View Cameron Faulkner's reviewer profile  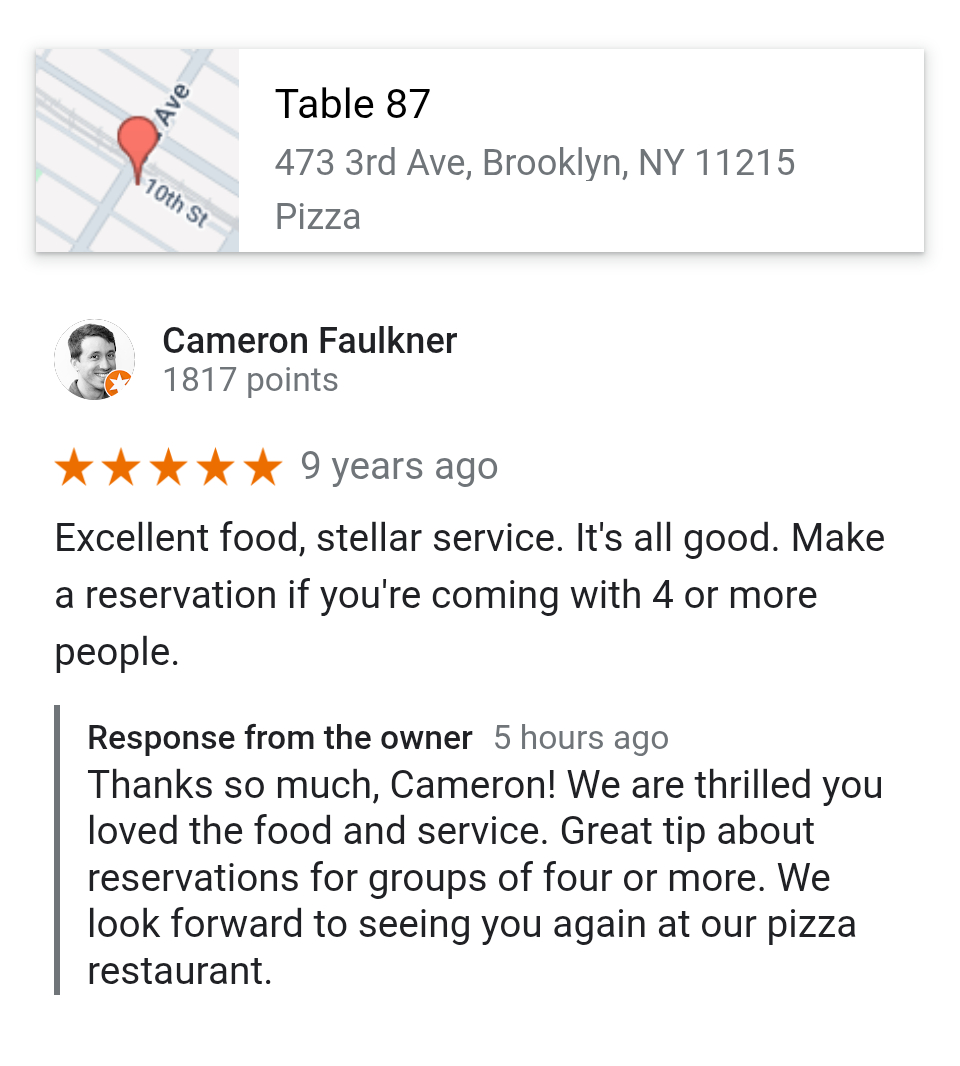(x=309, y=341)
